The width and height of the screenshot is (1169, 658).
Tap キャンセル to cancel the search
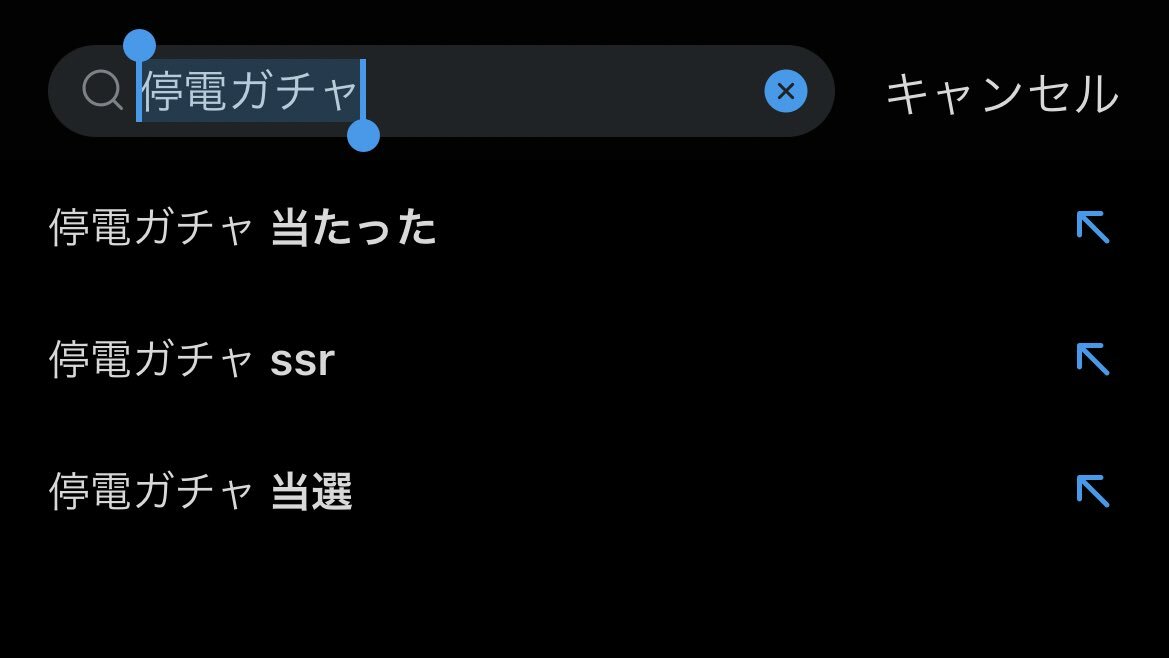[x=1001, y=94]
